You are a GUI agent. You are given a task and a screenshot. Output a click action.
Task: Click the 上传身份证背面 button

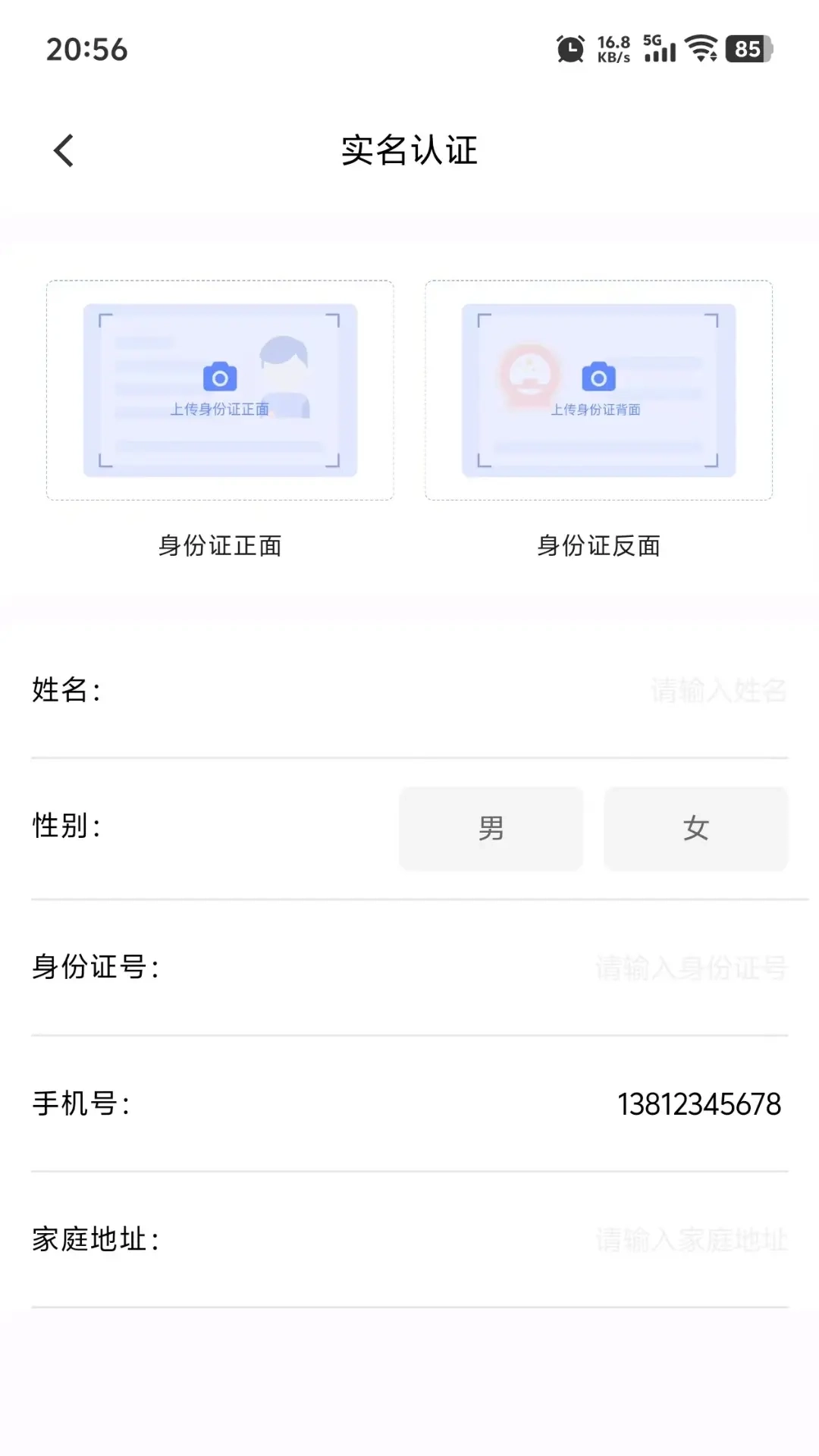coord(598,412)
